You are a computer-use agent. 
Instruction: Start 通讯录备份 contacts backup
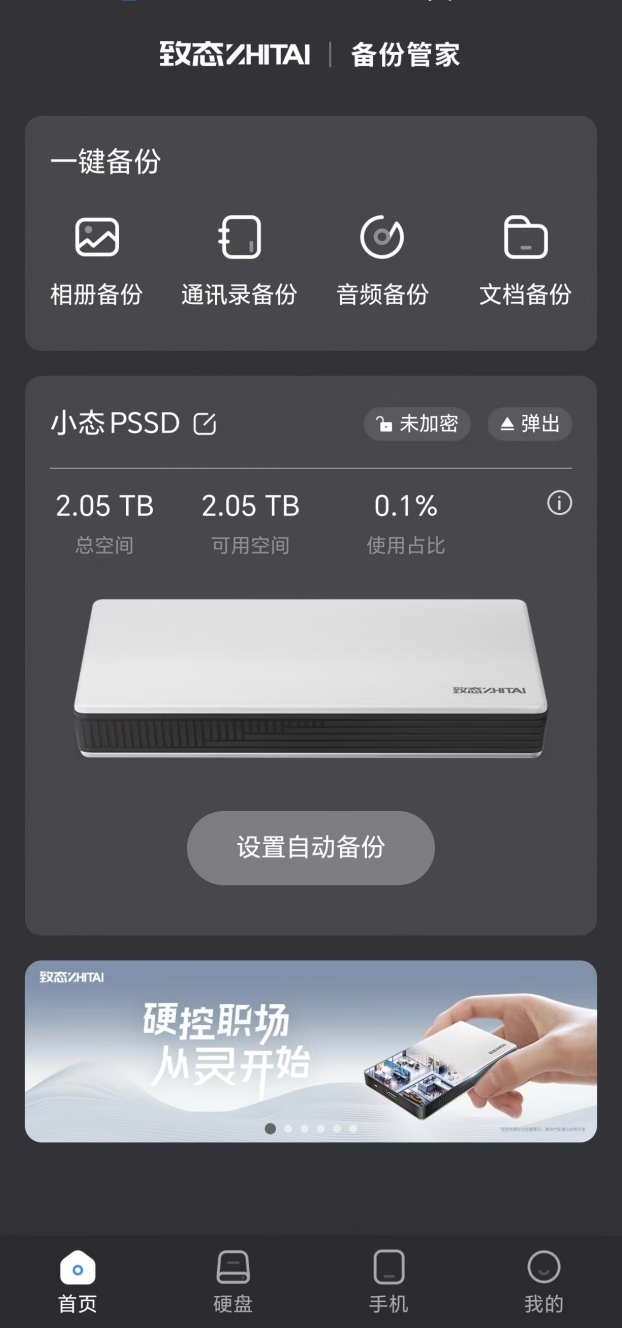point(239,260)
